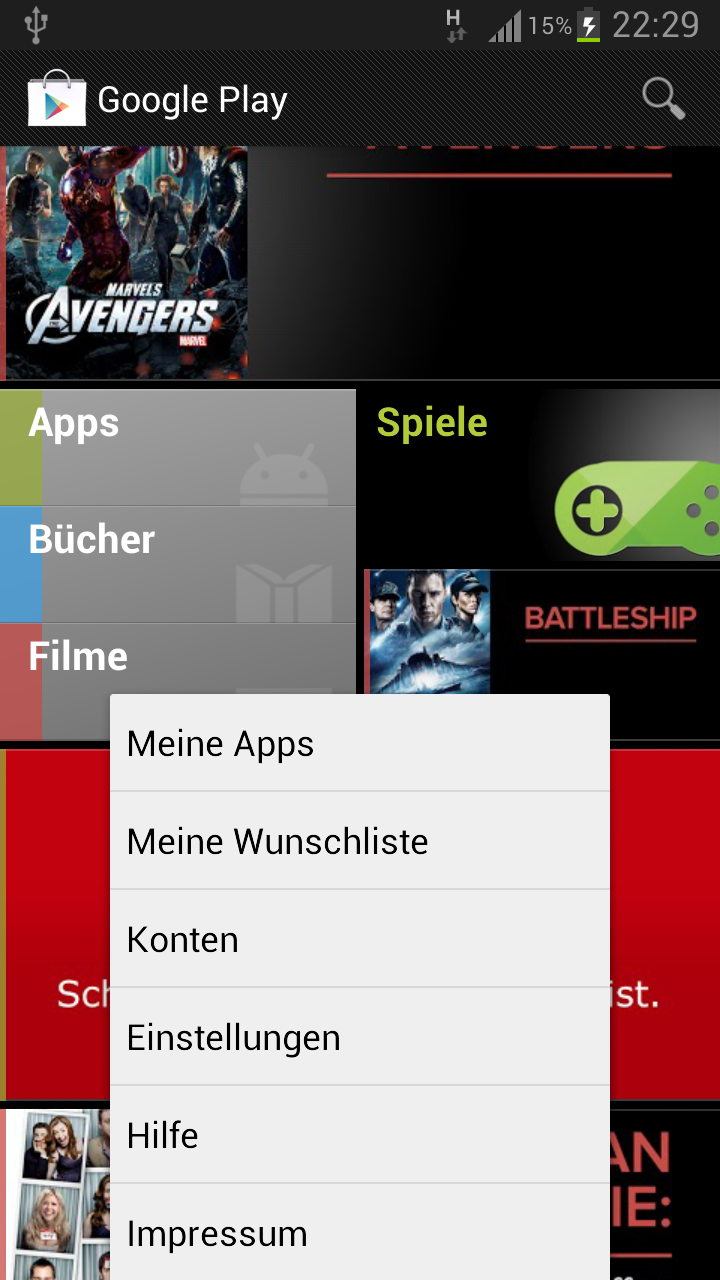Open Meine Apps from the menu
Image resolution: width=720 pixels, height=1280 pixels.
[359, 744]
